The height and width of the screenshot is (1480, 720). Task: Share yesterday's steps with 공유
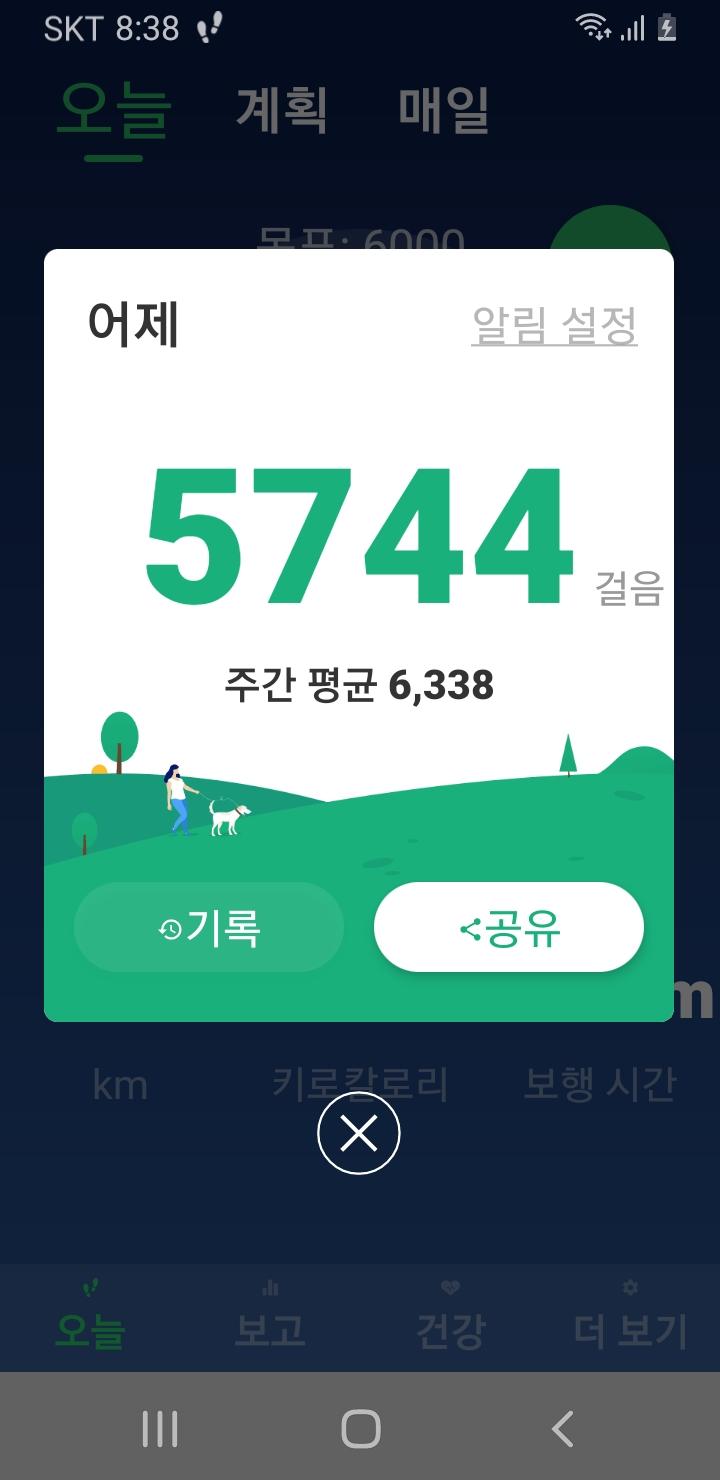coord(509,928)
